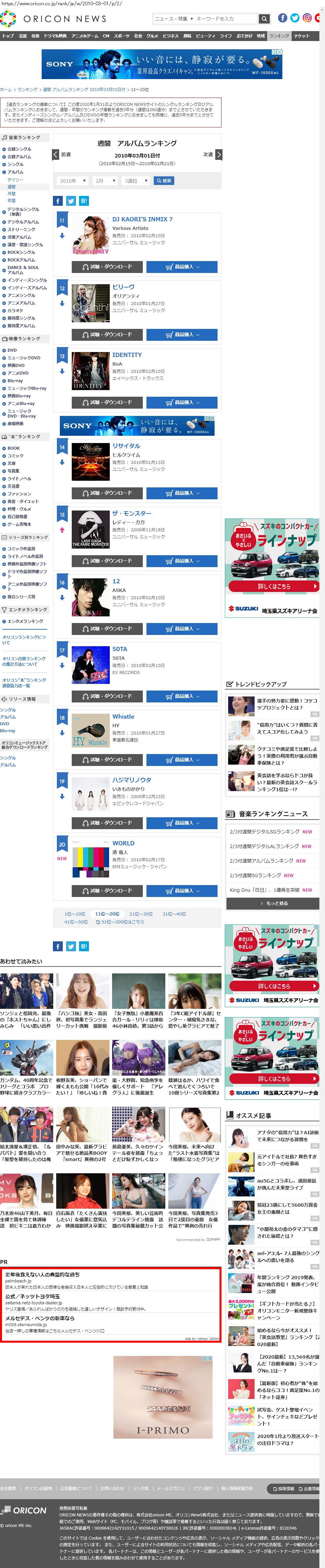Go to next week's ranking
The image size is (325, 1568).
[x=219, y=155]
